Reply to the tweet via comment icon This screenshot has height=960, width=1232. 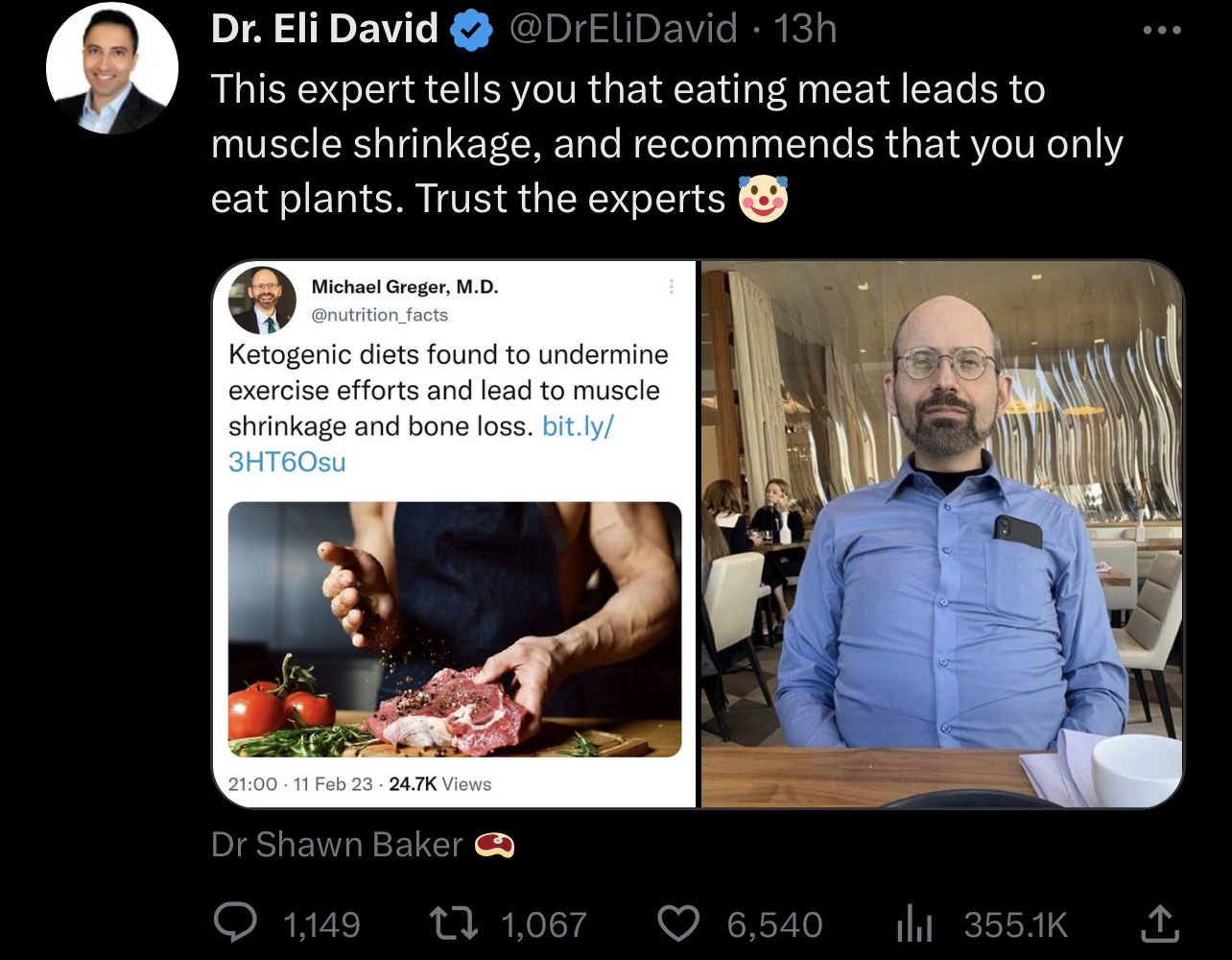pyautogui.click(x=234, y=924)
